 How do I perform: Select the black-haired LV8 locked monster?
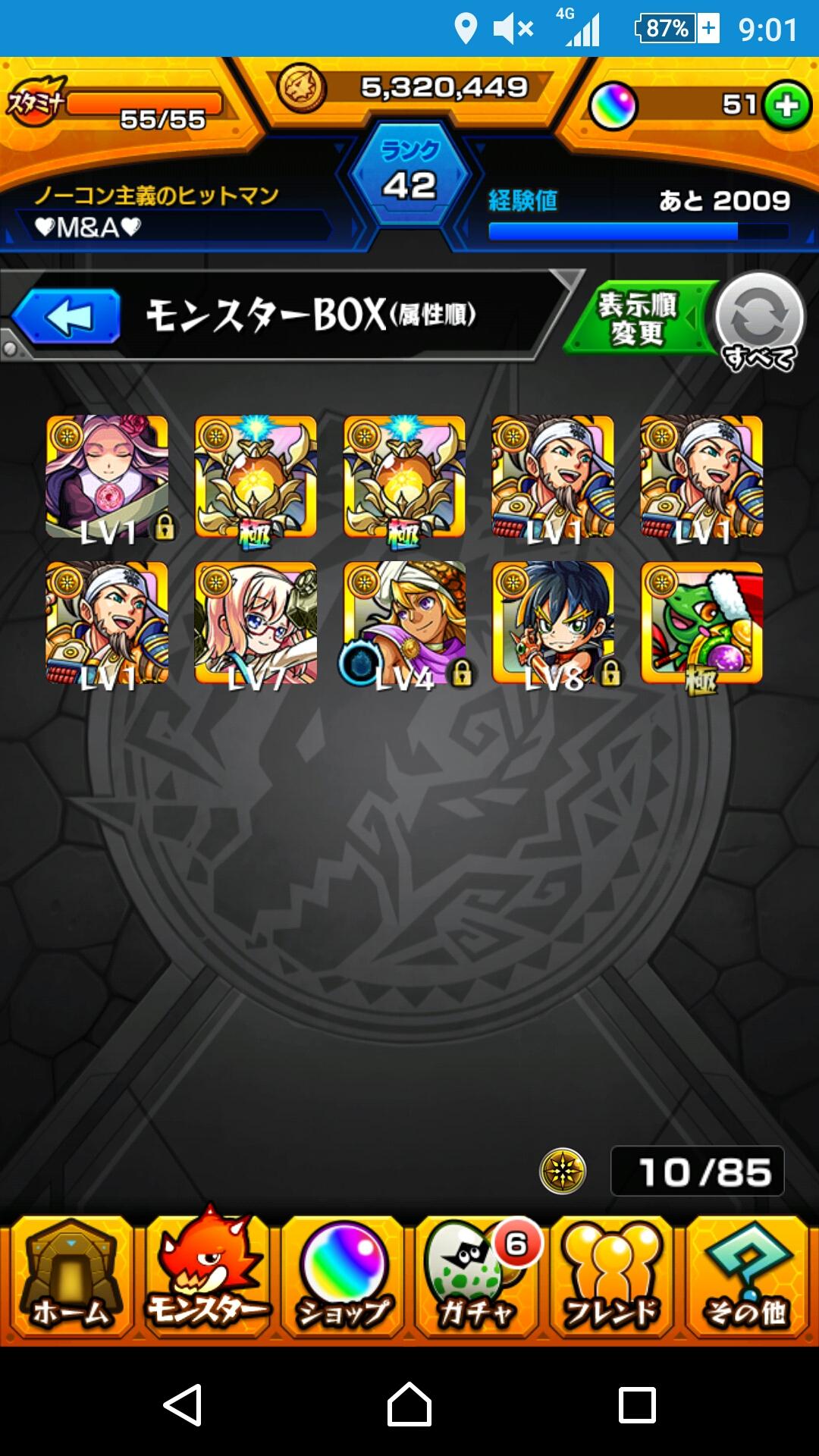(553, 623)
